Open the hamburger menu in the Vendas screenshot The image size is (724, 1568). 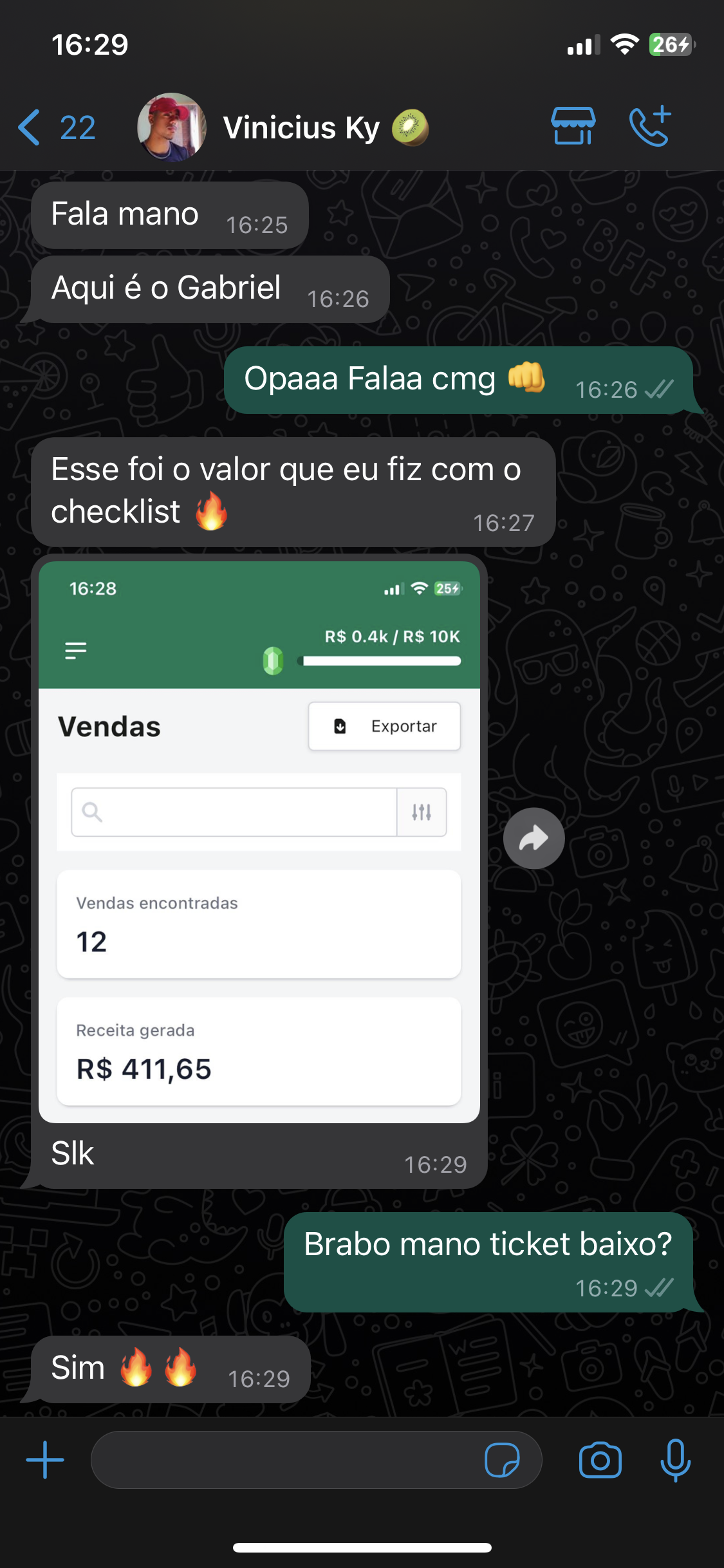tap(75, 650)
